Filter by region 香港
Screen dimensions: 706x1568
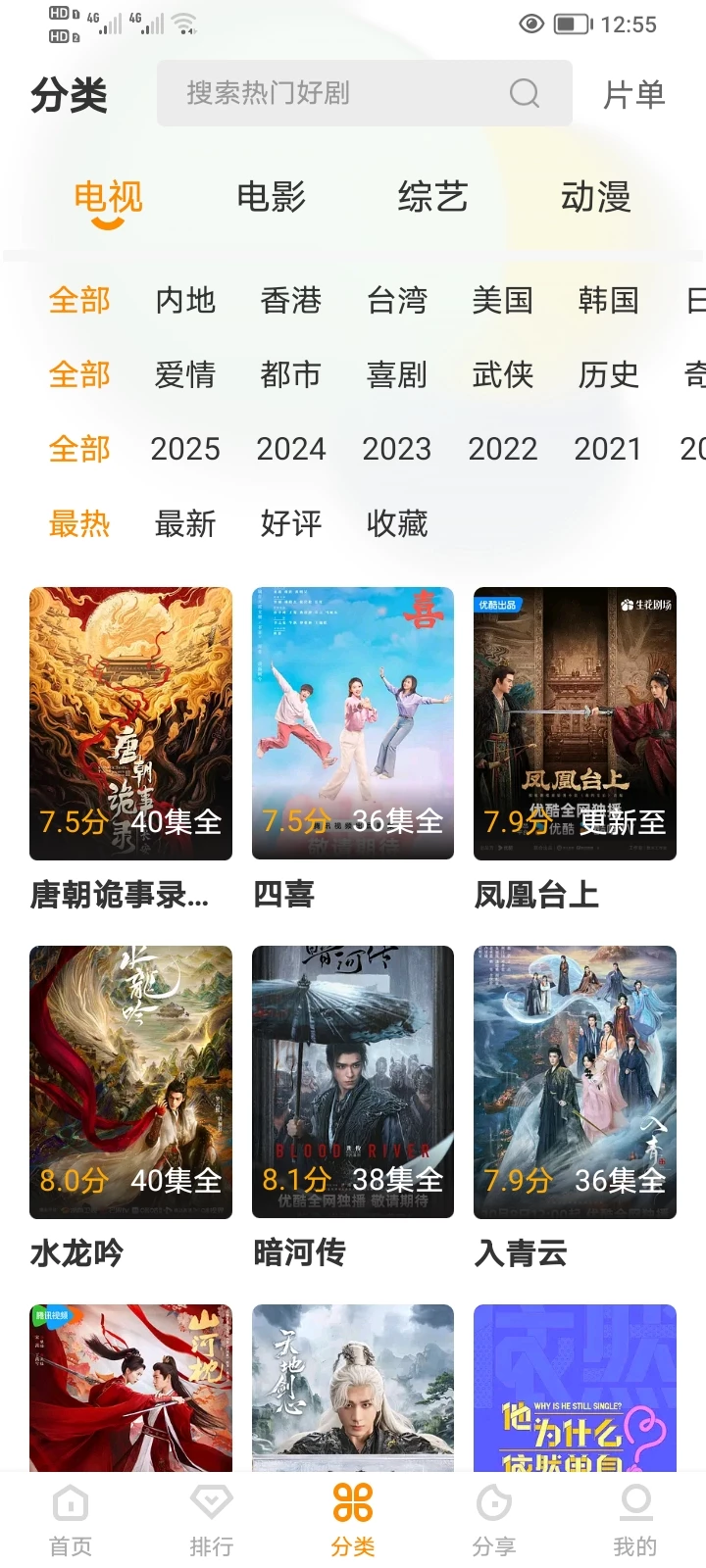tap(291, 300)
